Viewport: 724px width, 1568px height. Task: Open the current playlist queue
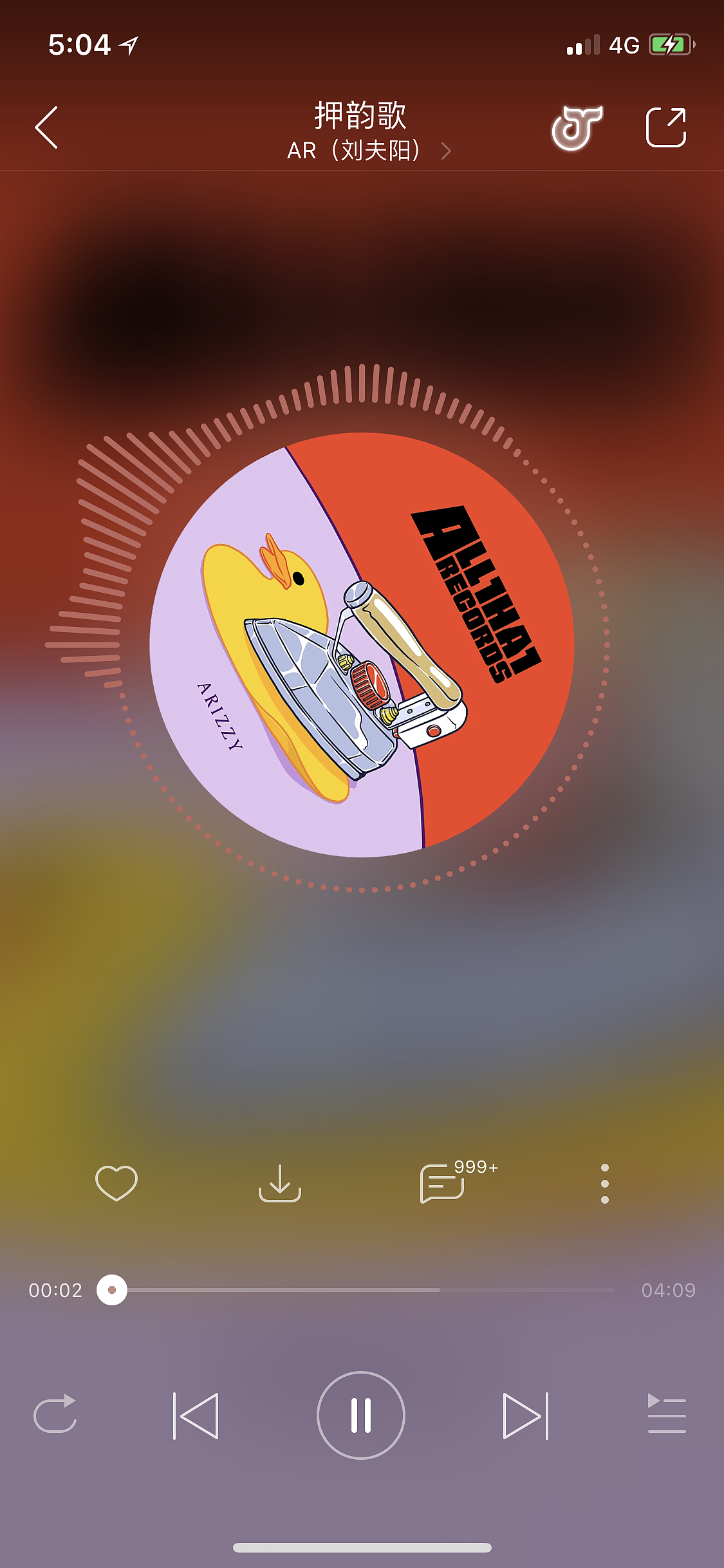(666, 1415)
